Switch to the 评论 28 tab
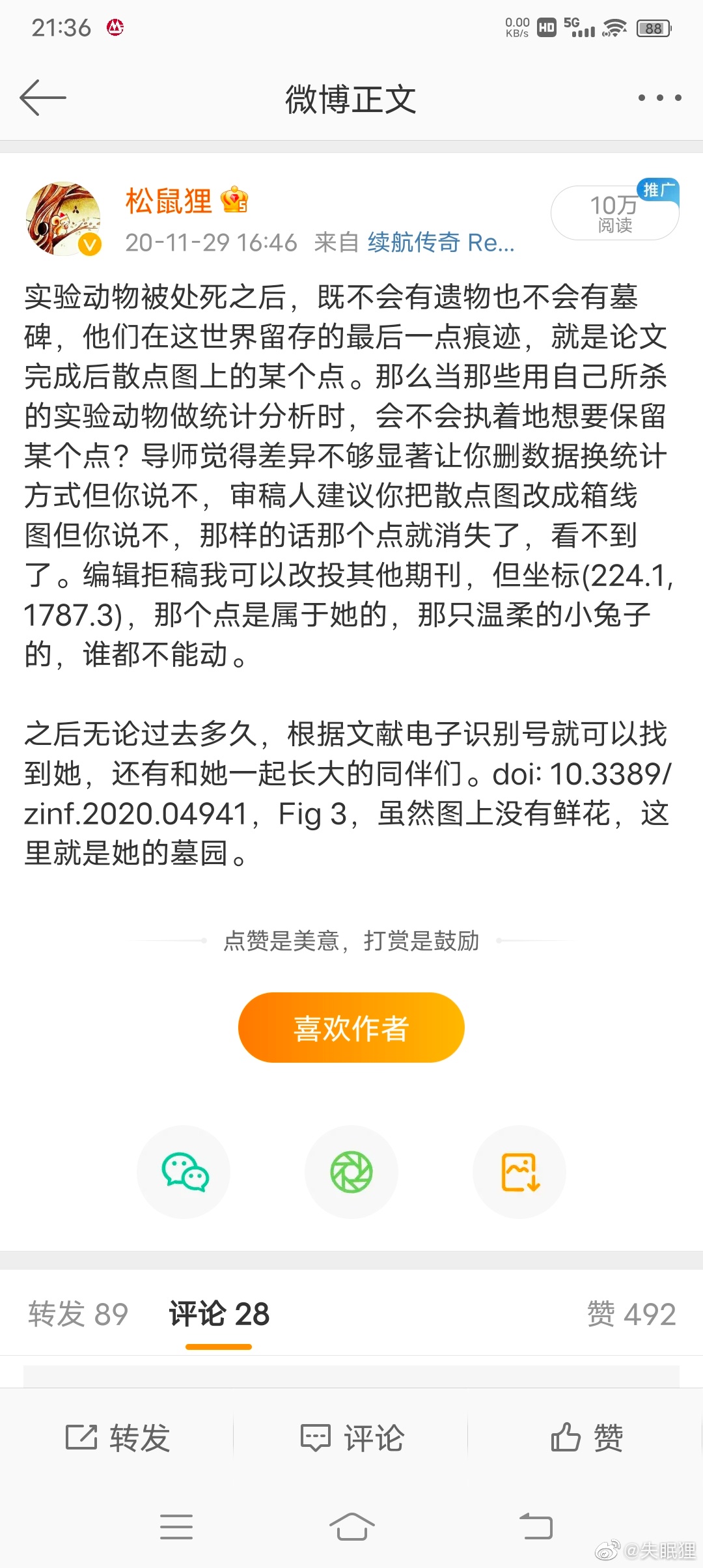The width and height of the screenshot is (703, 1568). pyautogui.click(x=219, y=1314)
